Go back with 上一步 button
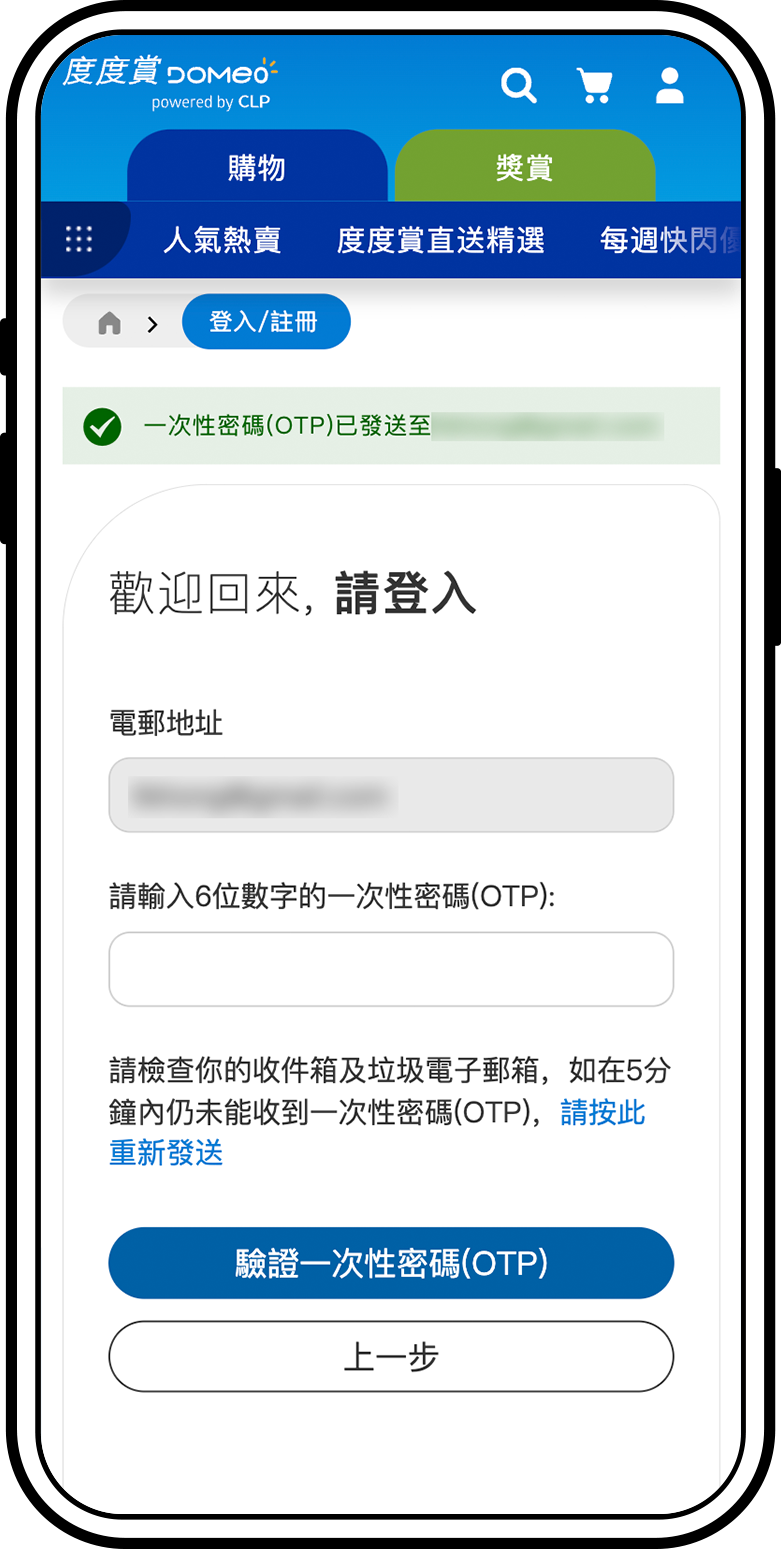This screenshot has width=781, height=1549. point(390,1357)
